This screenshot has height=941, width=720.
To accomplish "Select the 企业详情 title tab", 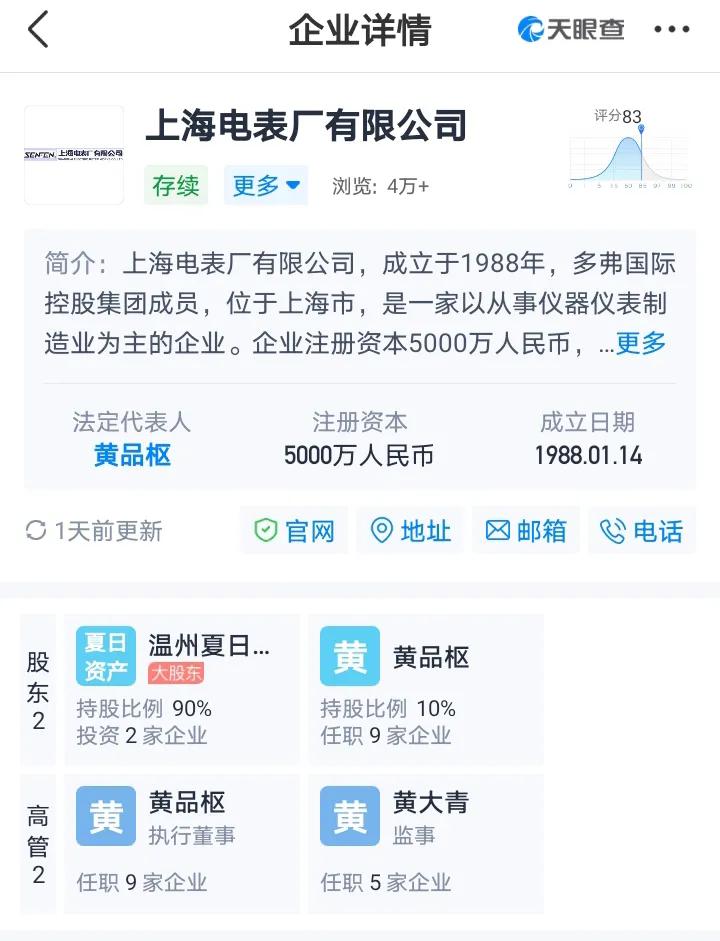I will 360,30.
